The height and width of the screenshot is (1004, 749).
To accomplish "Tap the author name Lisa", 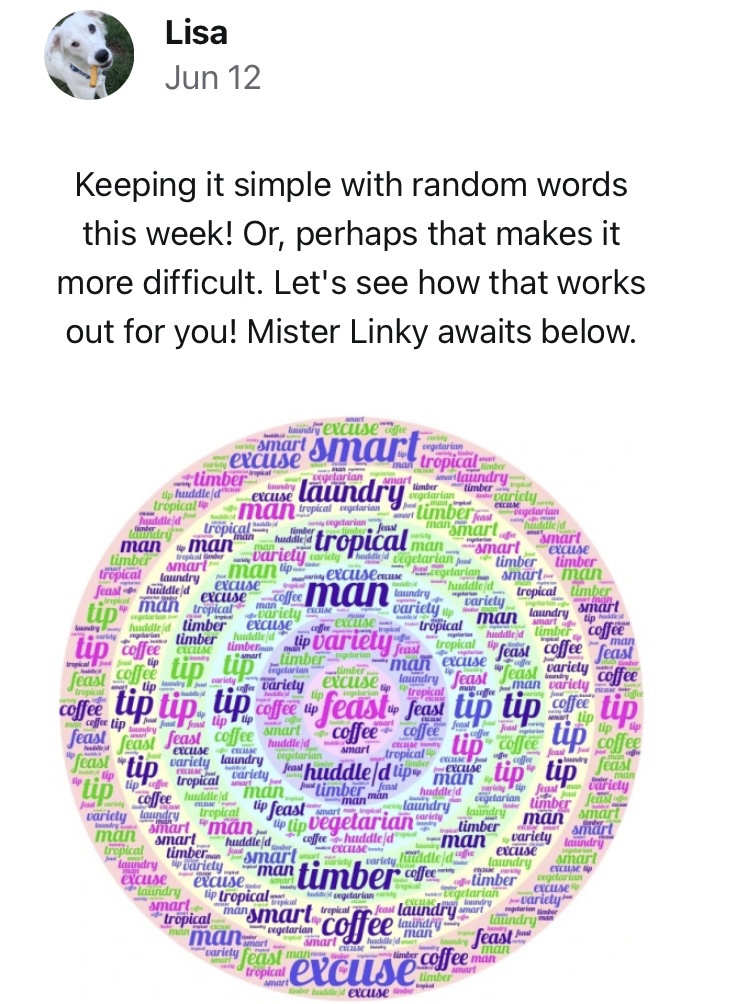I will (x=195, y=35).
